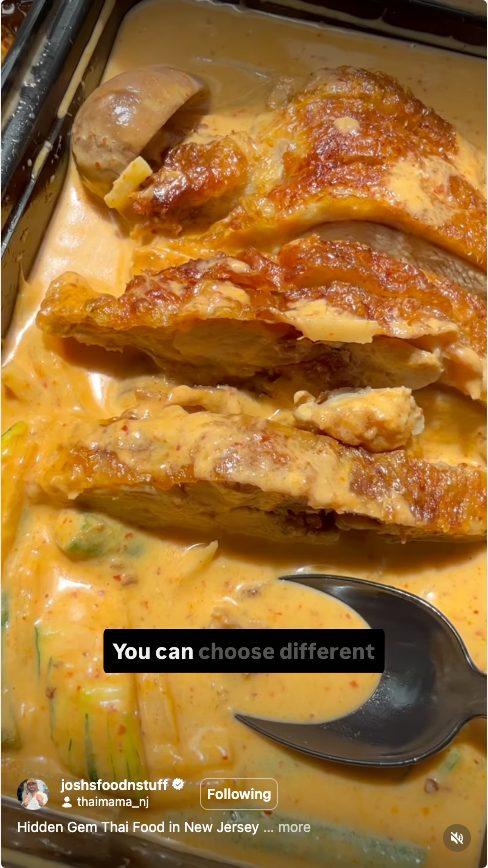Open joshsfoodnstuff profile picture

click(x=33, y=793)
